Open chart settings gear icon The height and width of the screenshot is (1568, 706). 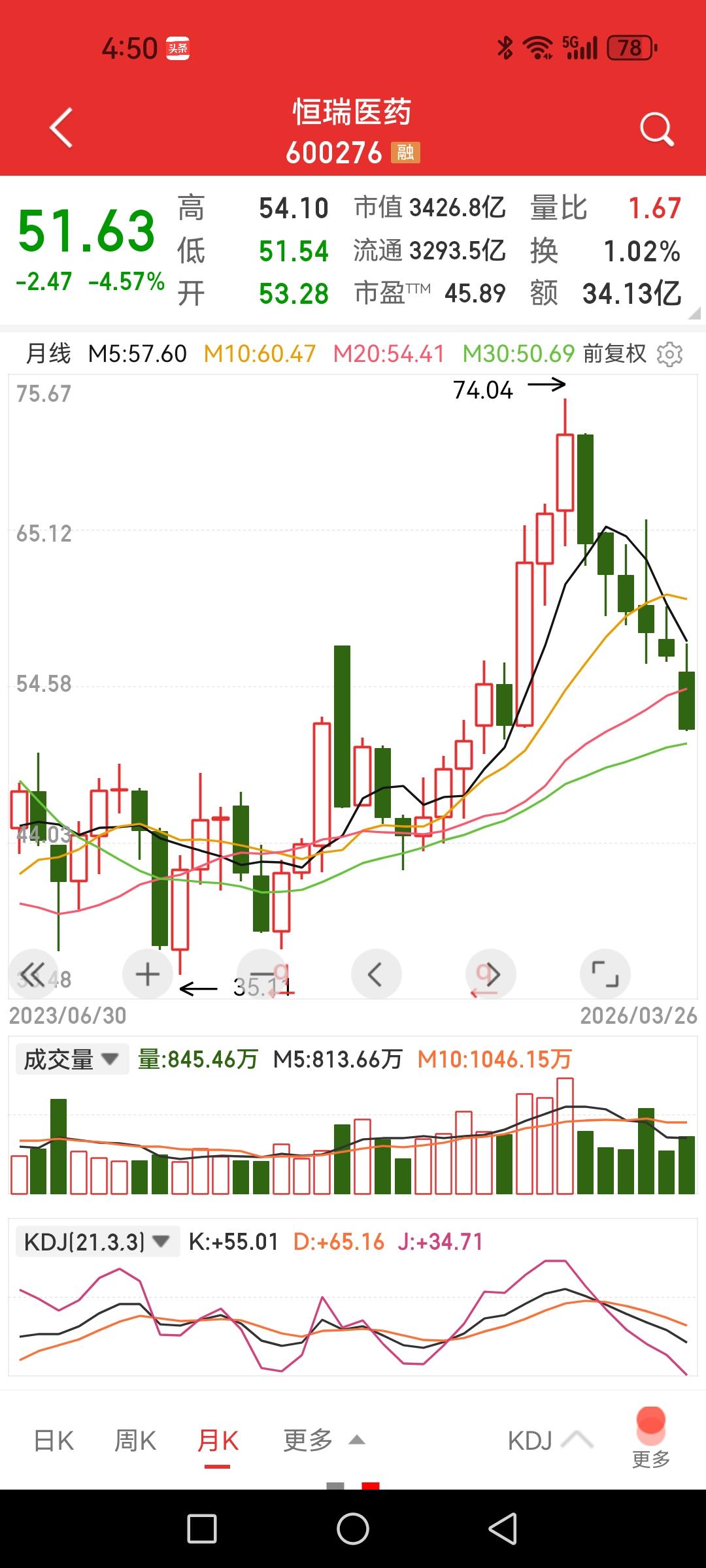670,354
